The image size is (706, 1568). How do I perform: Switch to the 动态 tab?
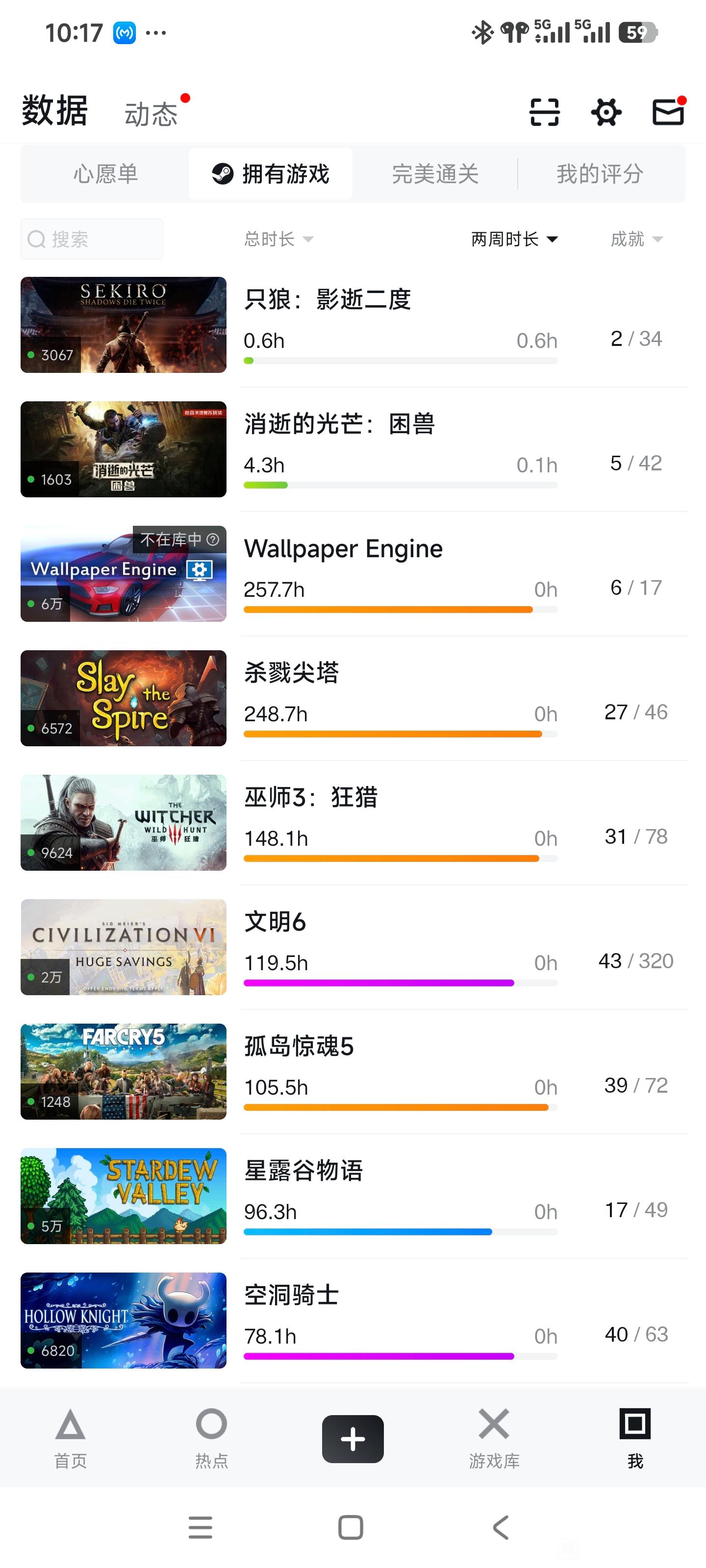click(x=151, y=114)
